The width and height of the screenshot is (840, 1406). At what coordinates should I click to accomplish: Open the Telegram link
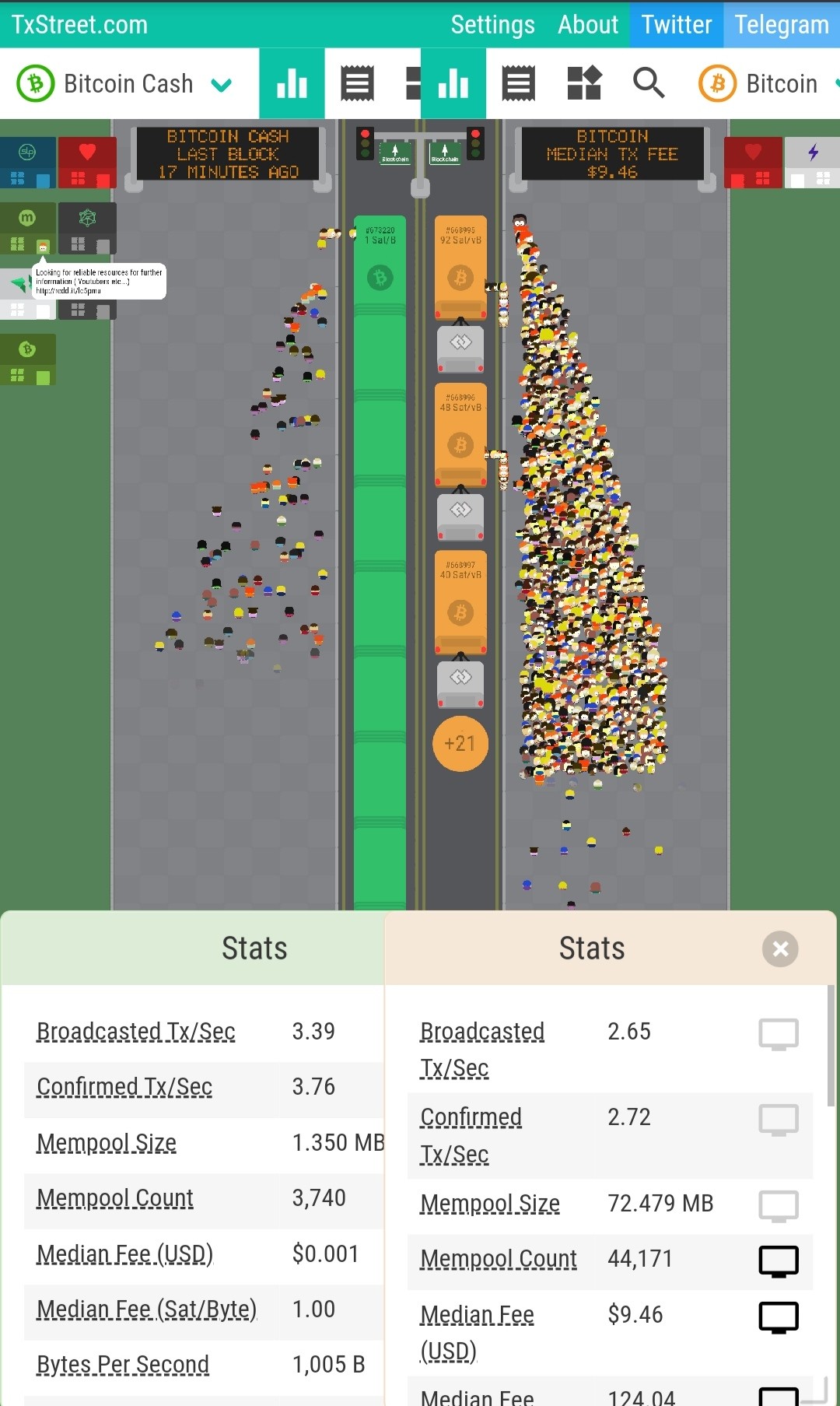point(782,25)
